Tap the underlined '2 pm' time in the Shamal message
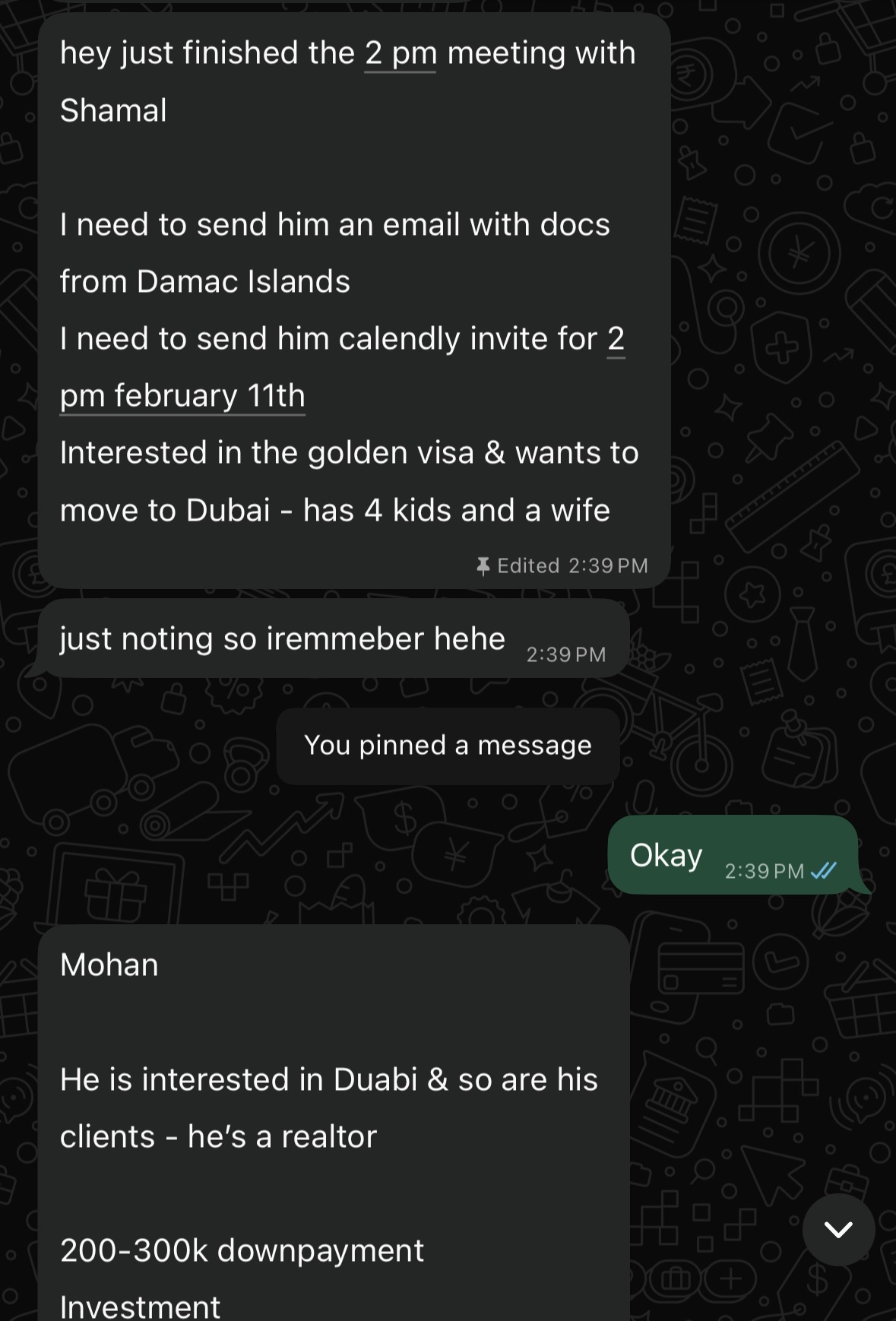896x1321 pixels. pyautogui.click(x=401, y=55)
